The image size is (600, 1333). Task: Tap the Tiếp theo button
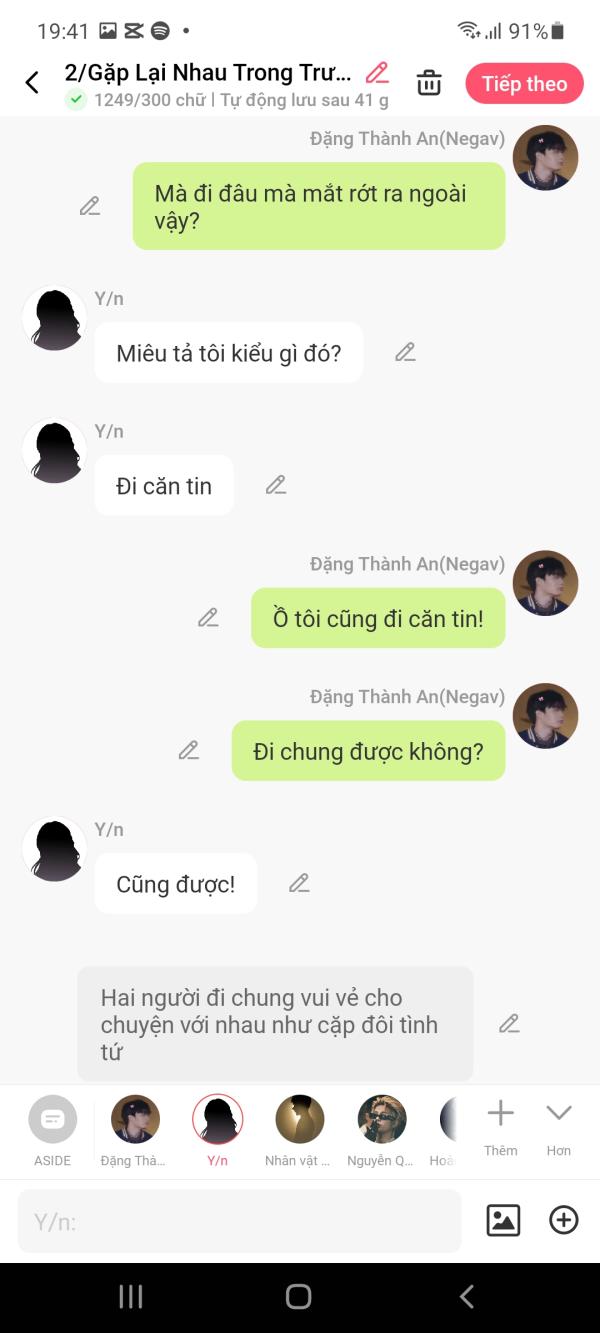[x=524, y=84]
